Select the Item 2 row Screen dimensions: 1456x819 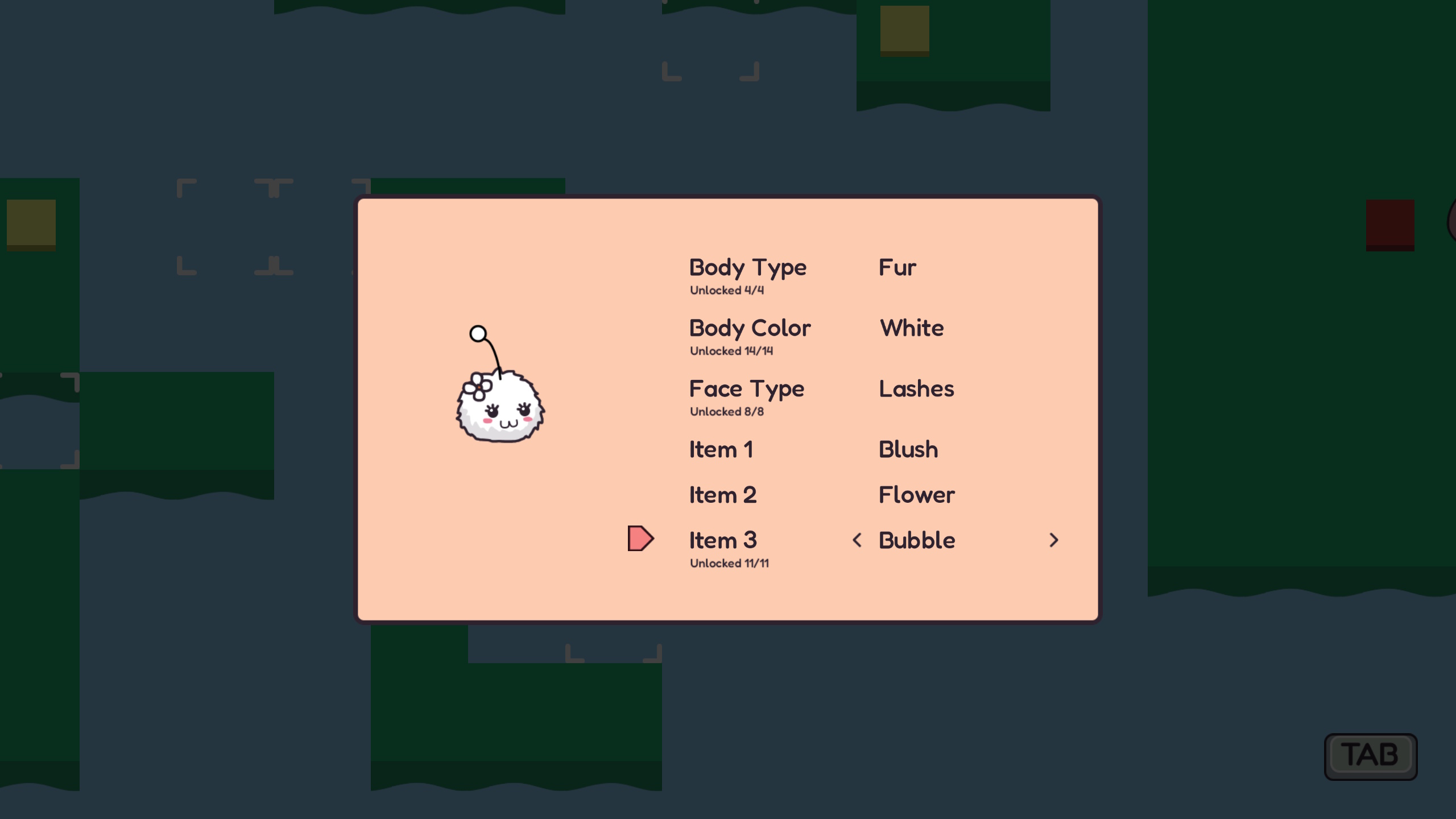722,495
